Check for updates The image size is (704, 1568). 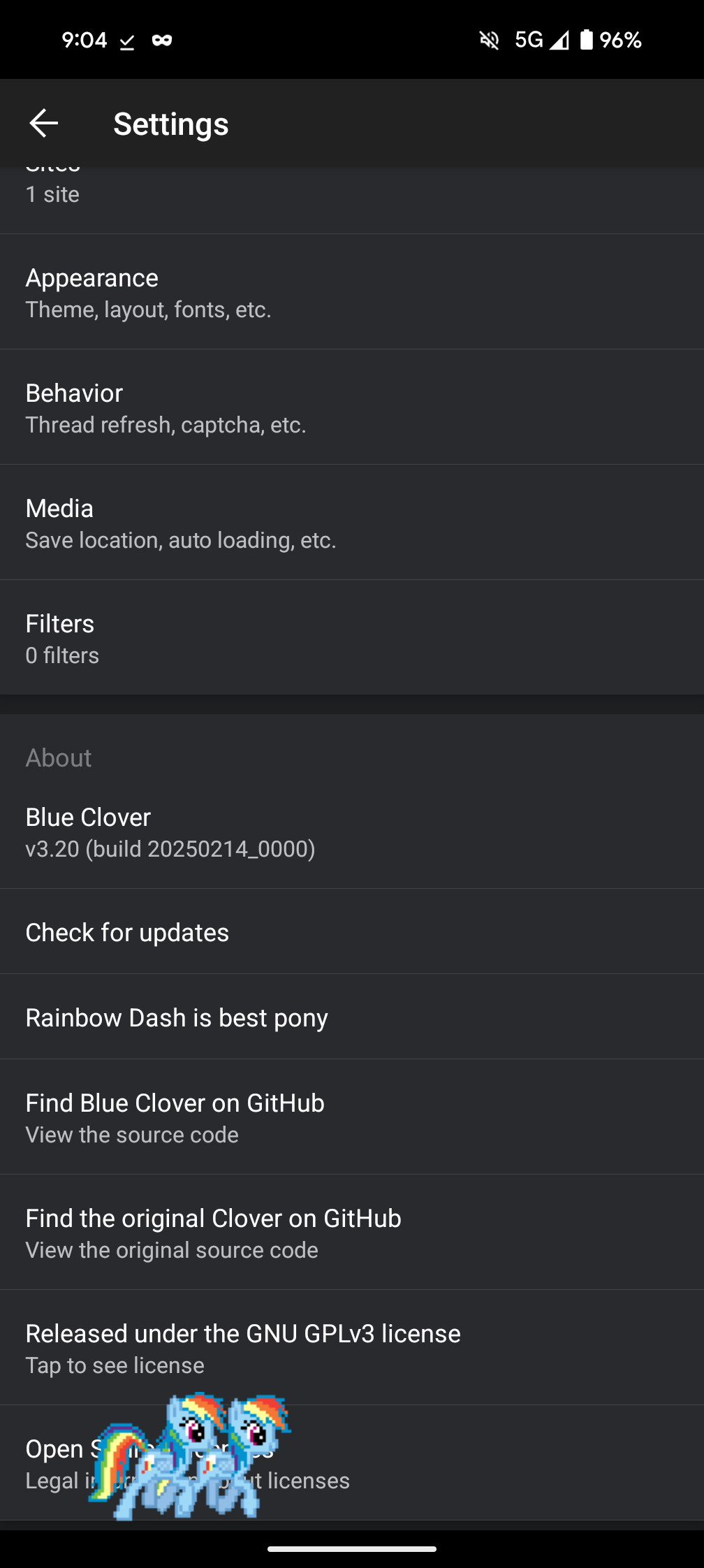click(352, 932)
